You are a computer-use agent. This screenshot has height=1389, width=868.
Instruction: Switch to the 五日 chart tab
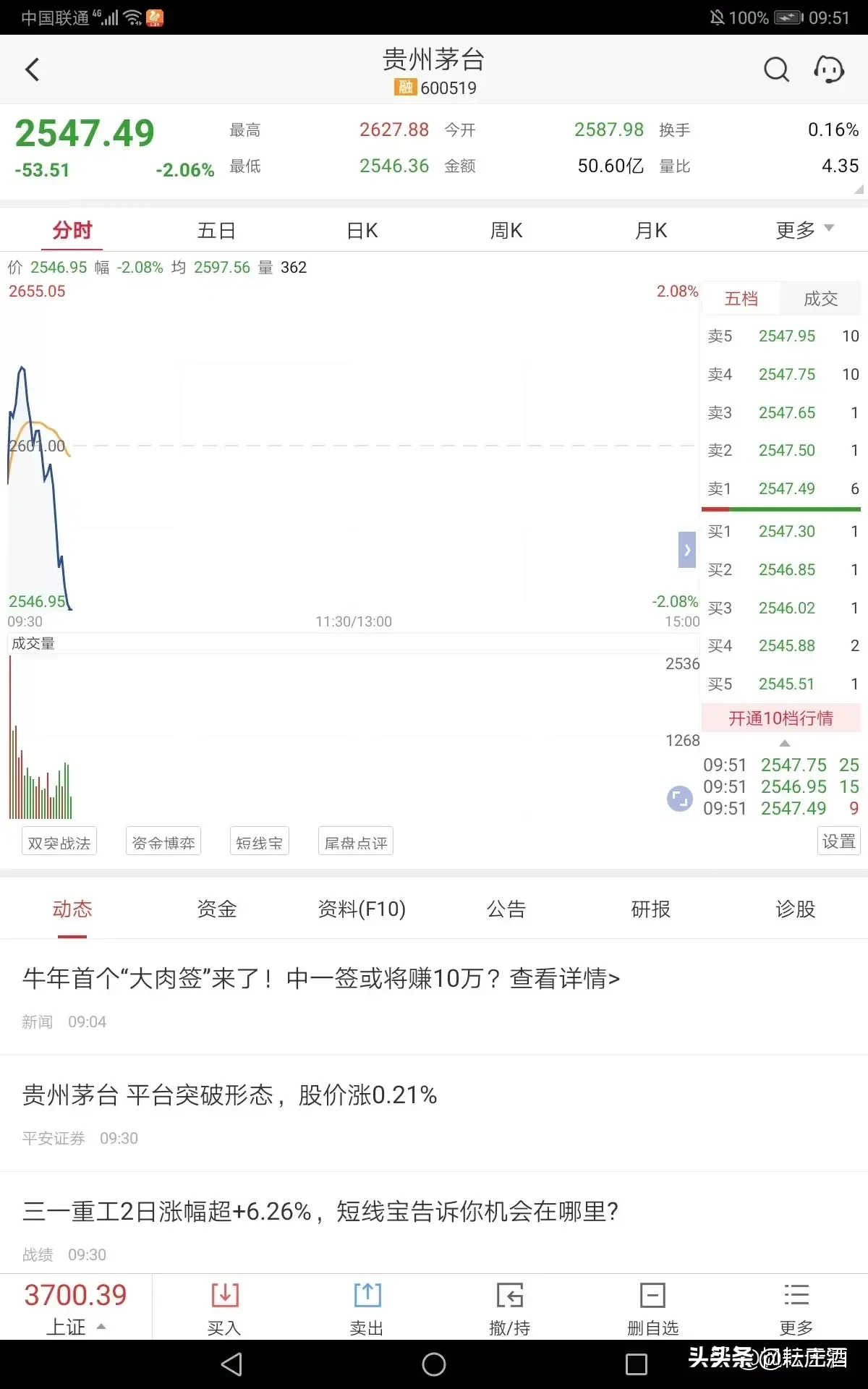click(216, 231)
